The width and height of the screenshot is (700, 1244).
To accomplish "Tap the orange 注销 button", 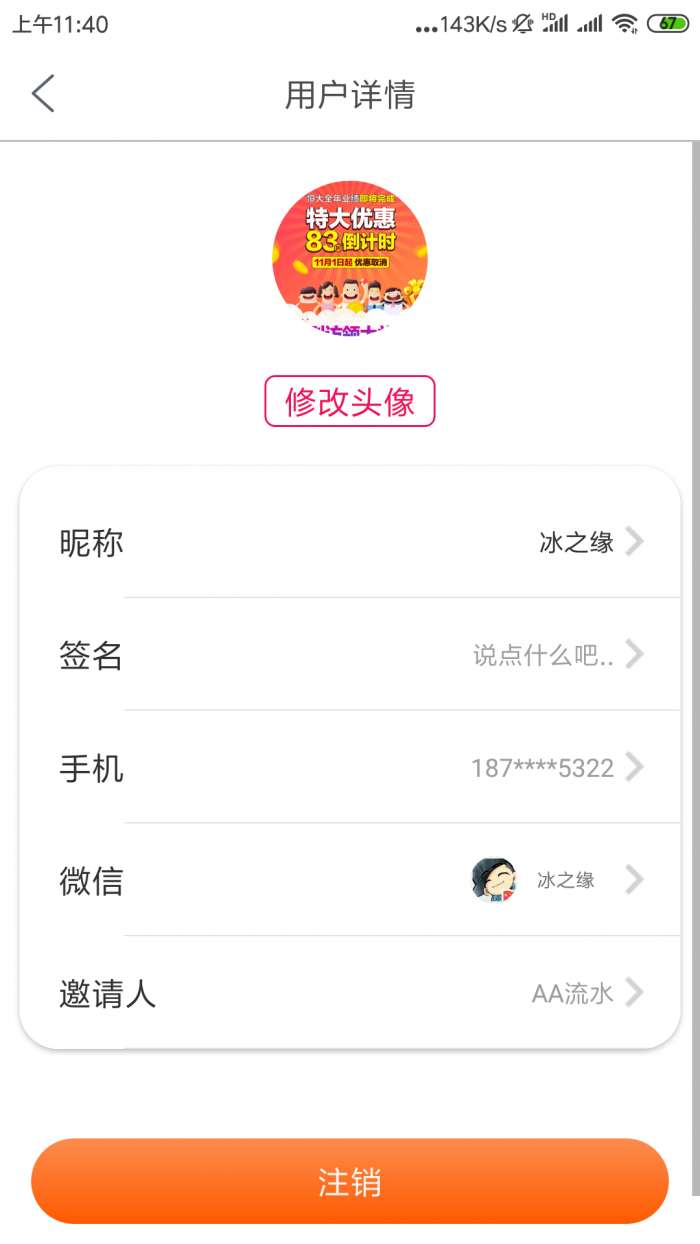I will tap(350, 1181).
